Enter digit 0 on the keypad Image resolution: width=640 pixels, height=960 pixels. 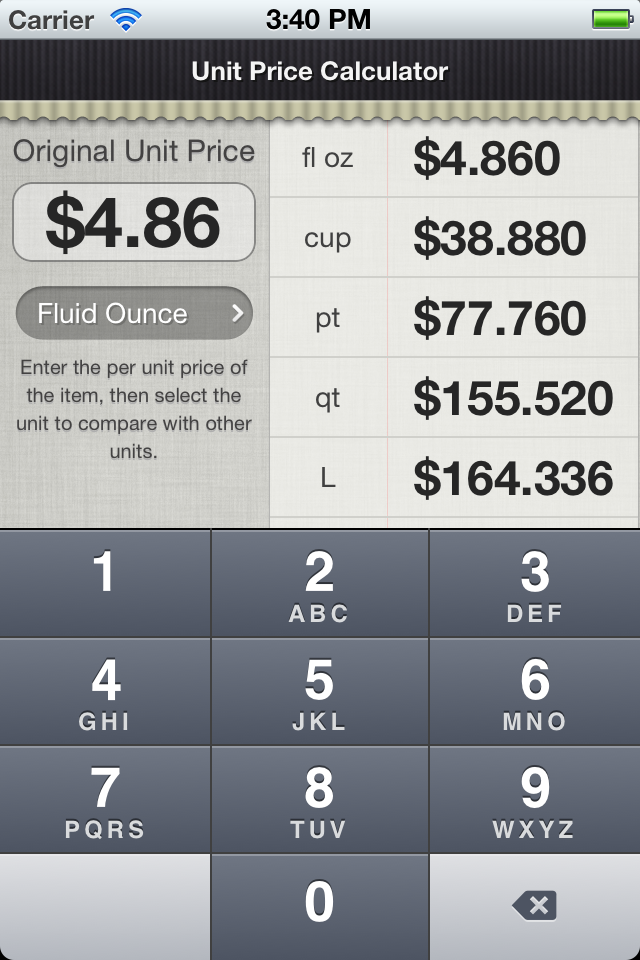[319, 905]
